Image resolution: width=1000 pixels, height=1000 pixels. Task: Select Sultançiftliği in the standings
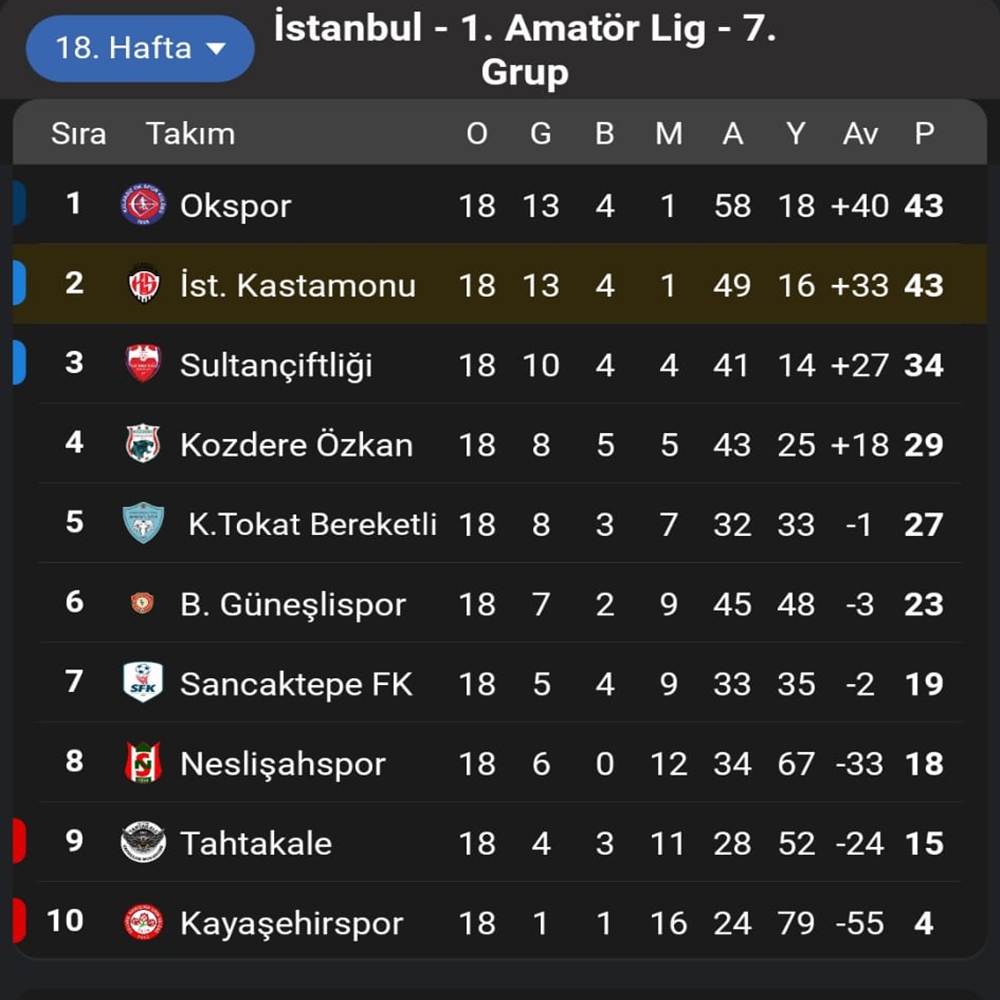276,365
